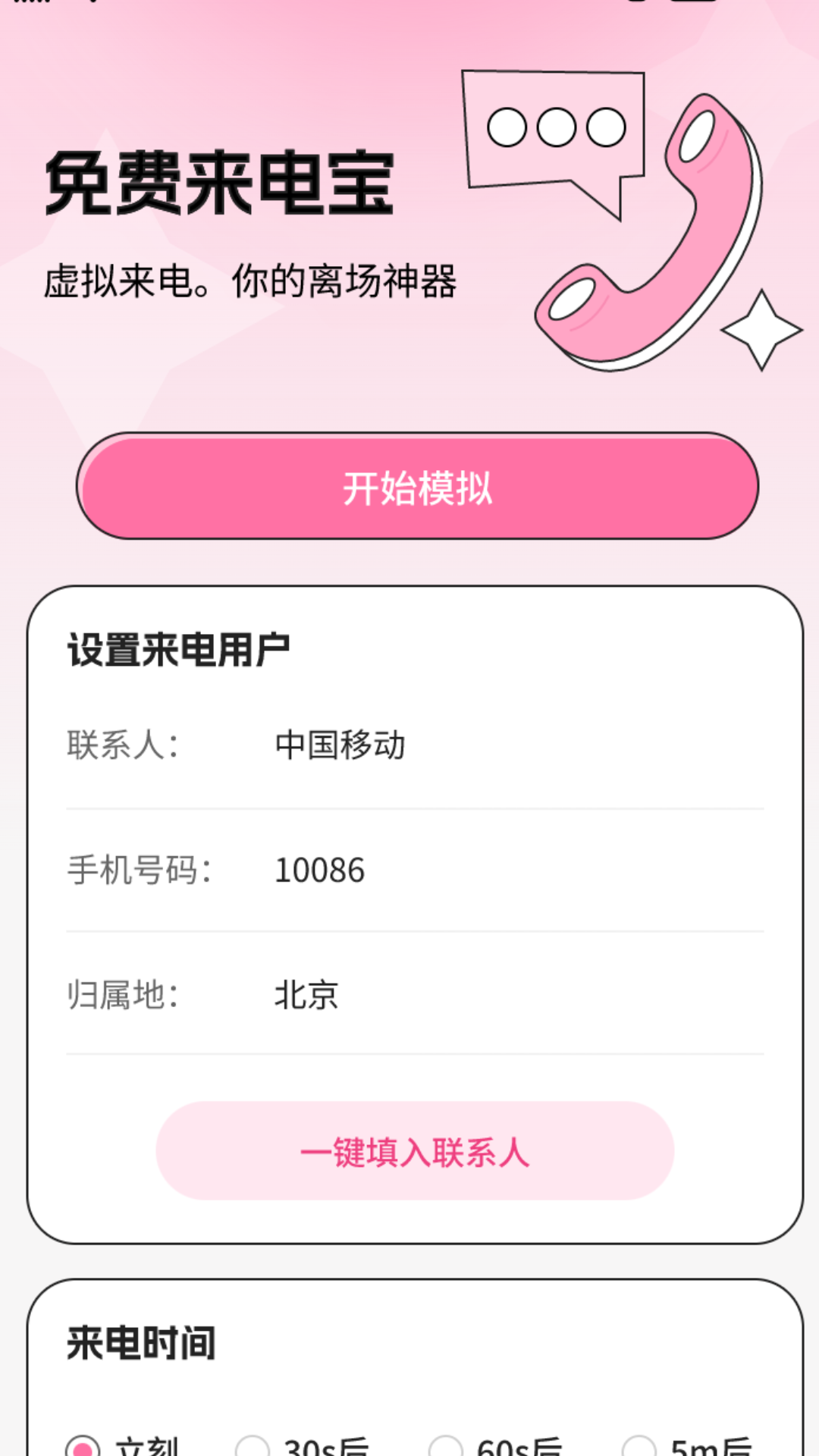
Task: Tap the 开始模拟 button
Action: [x=417, y=486]
